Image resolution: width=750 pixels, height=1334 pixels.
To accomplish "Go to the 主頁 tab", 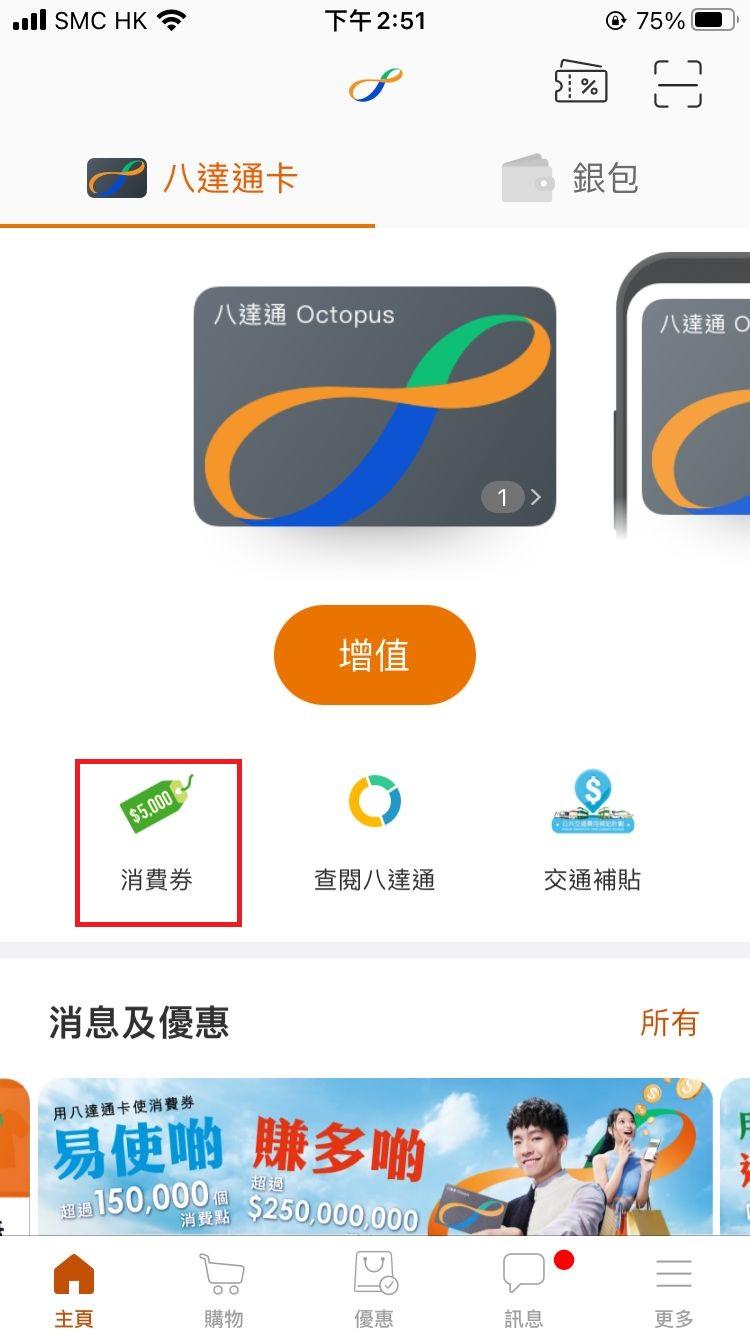I will pos(74,1290).
